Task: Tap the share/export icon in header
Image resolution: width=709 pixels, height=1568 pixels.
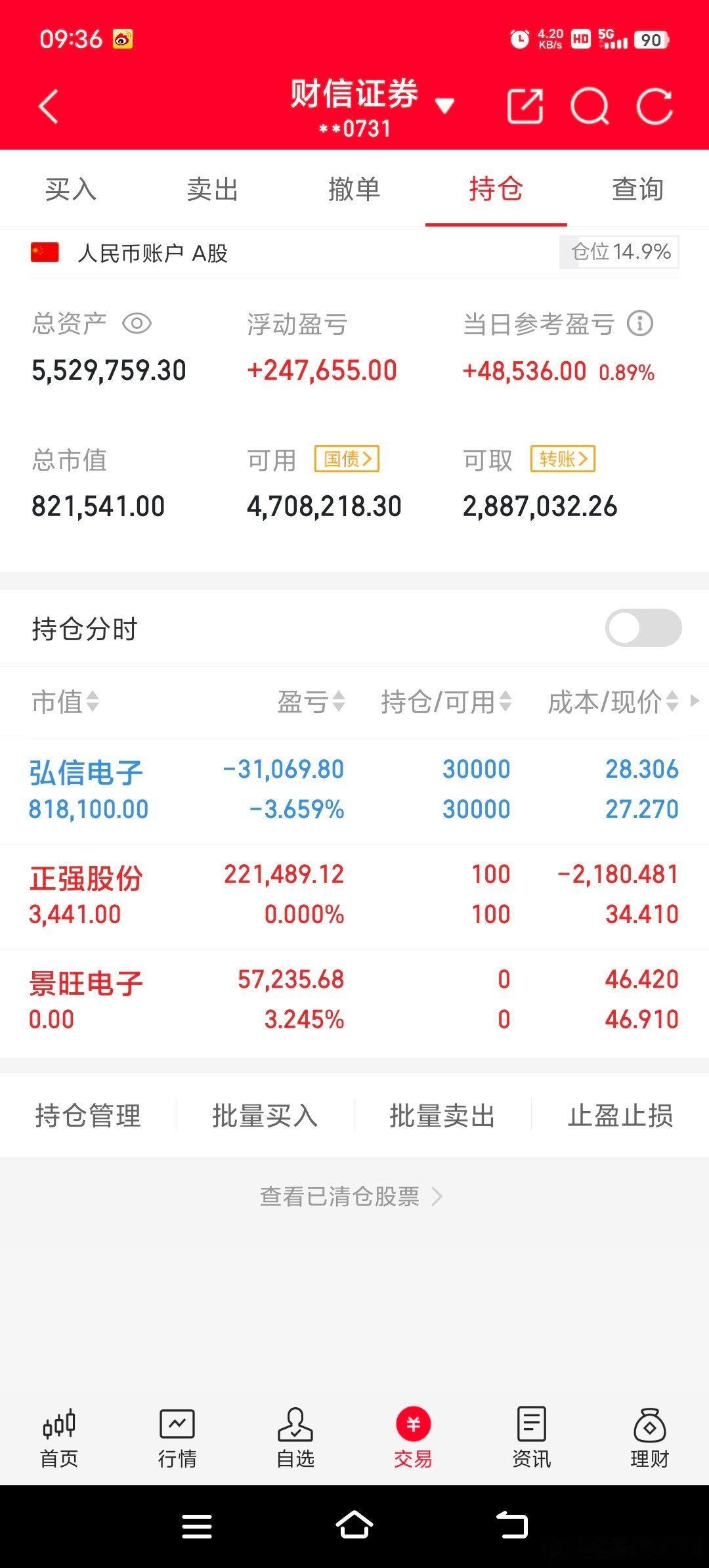Action: (x=525, y=106)
